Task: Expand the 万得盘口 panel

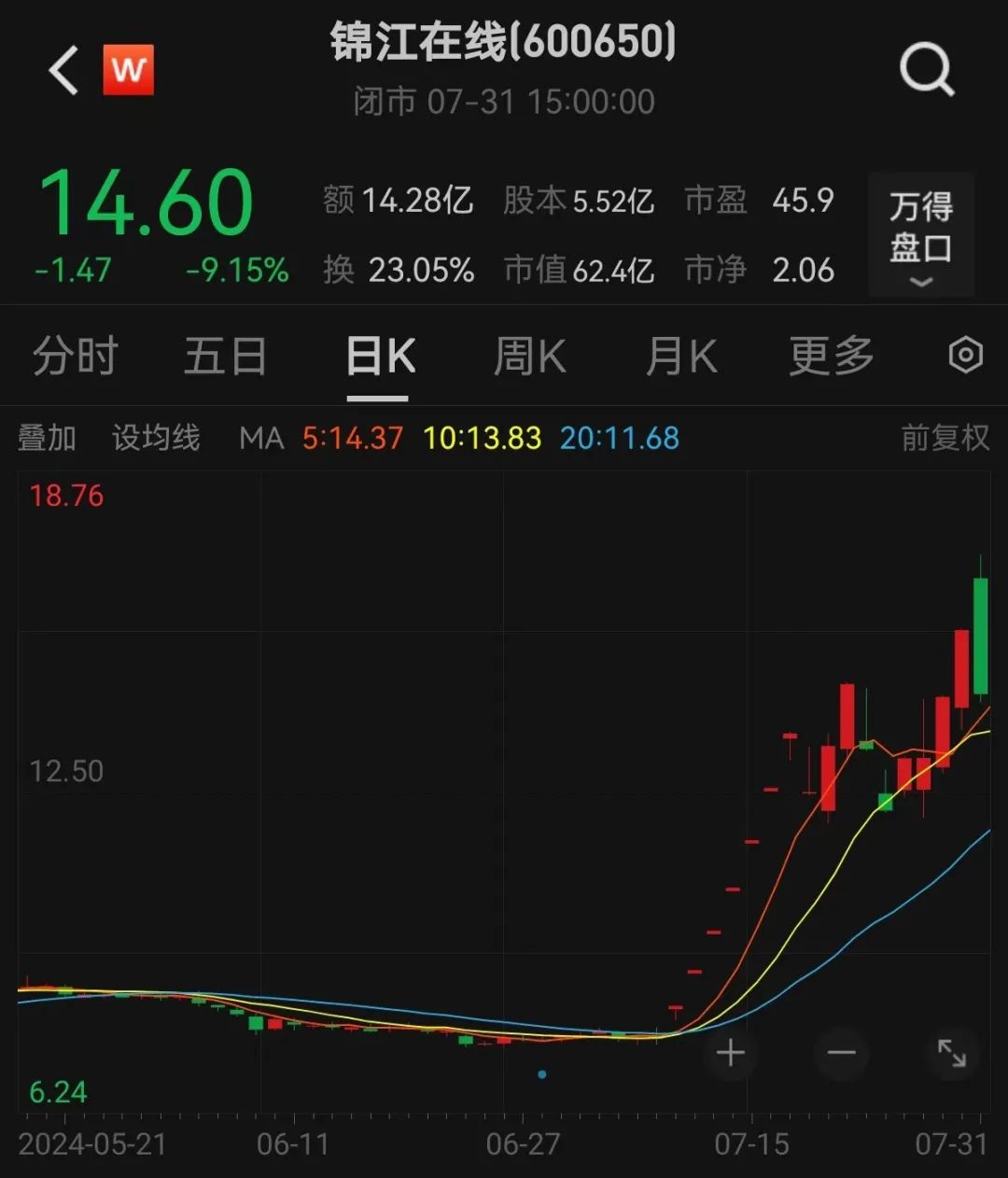Action: click(920, 235)
